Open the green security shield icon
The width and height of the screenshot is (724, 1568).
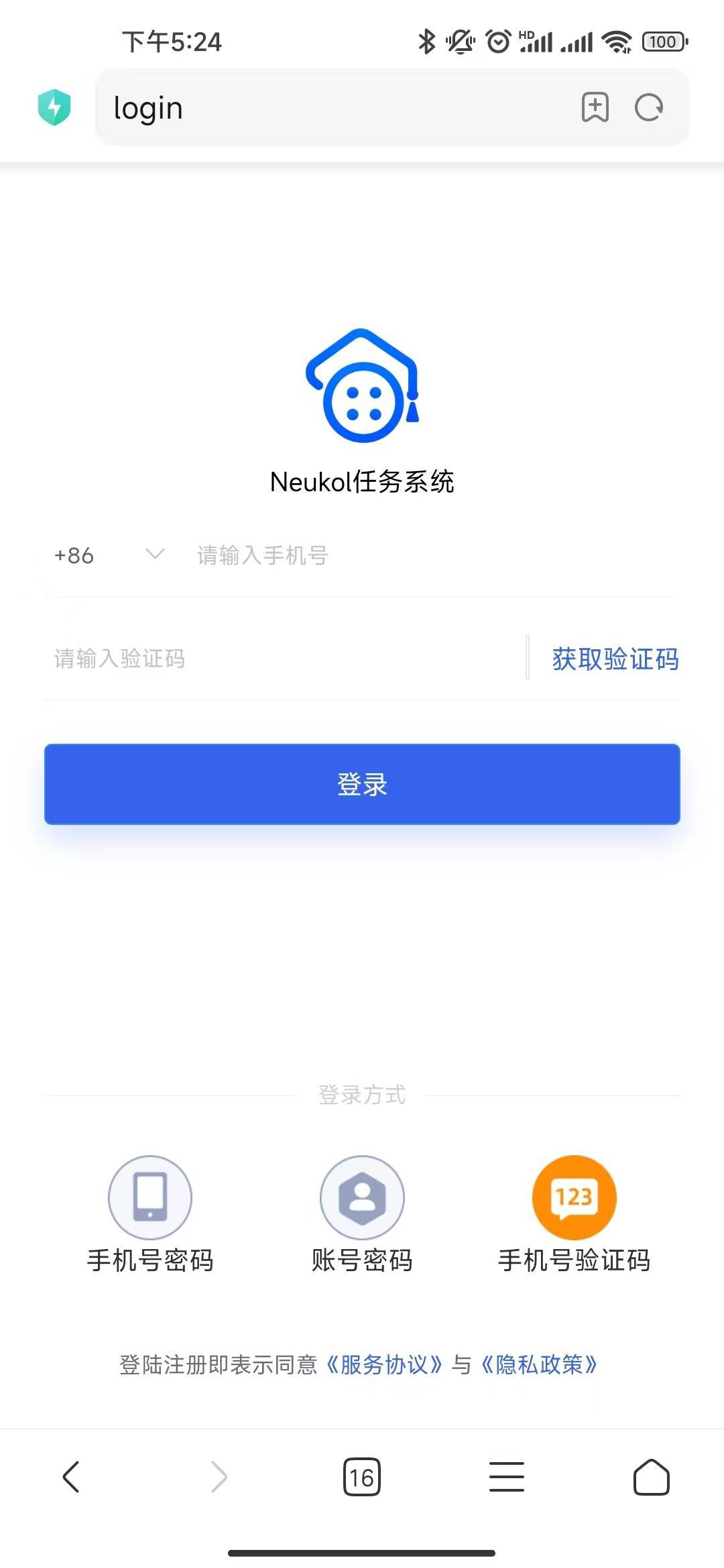click(54, 107)
